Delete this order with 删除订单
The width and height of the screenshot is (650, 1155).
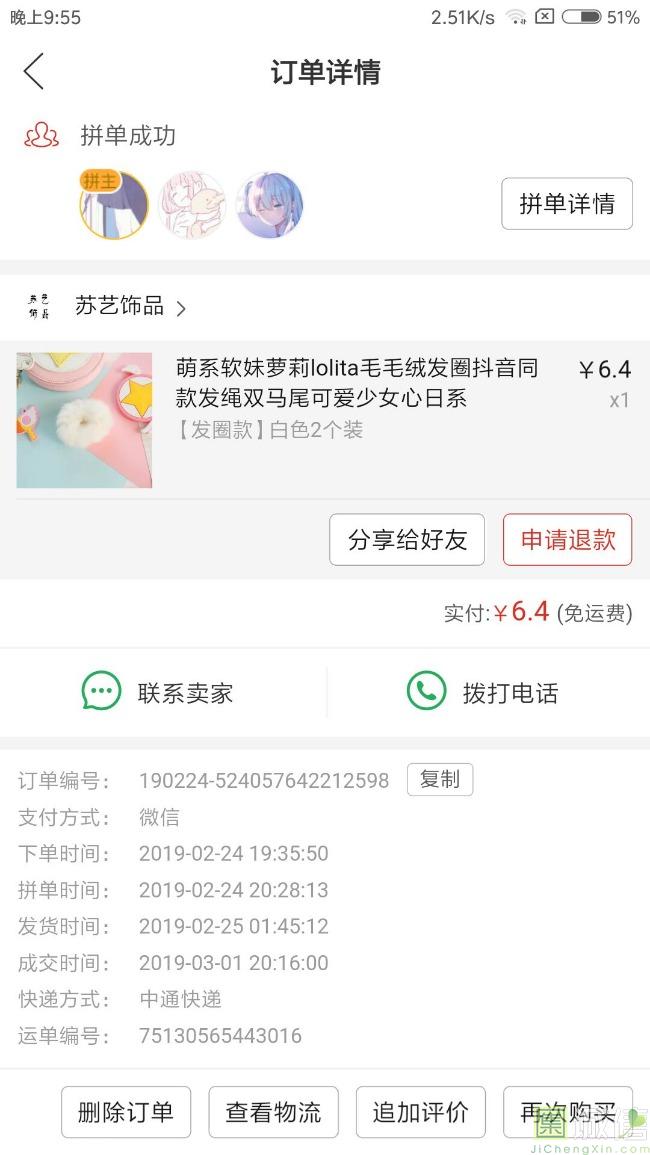126,1112
